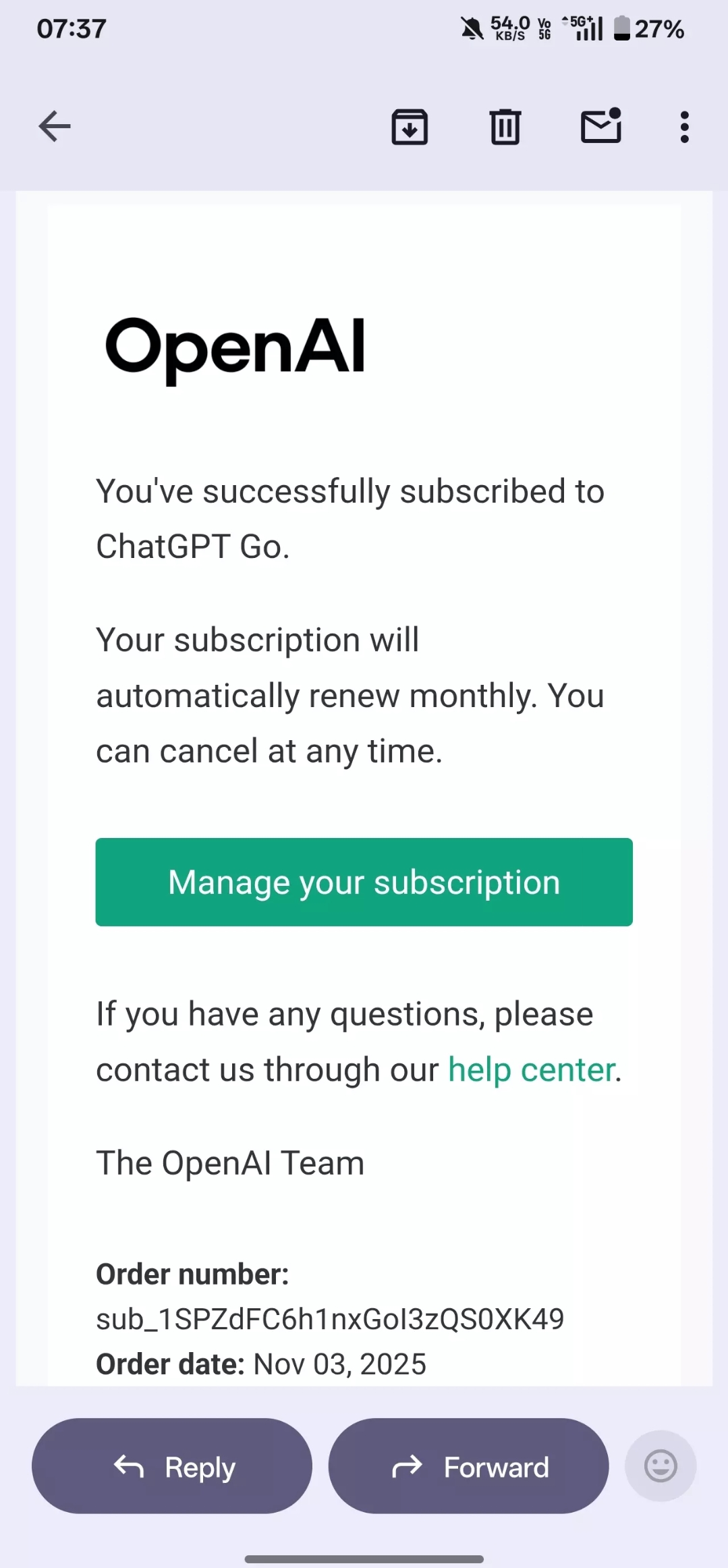Mark this email as unread
The height and width of the screenshot is (1568, 728).
[600, 127]
